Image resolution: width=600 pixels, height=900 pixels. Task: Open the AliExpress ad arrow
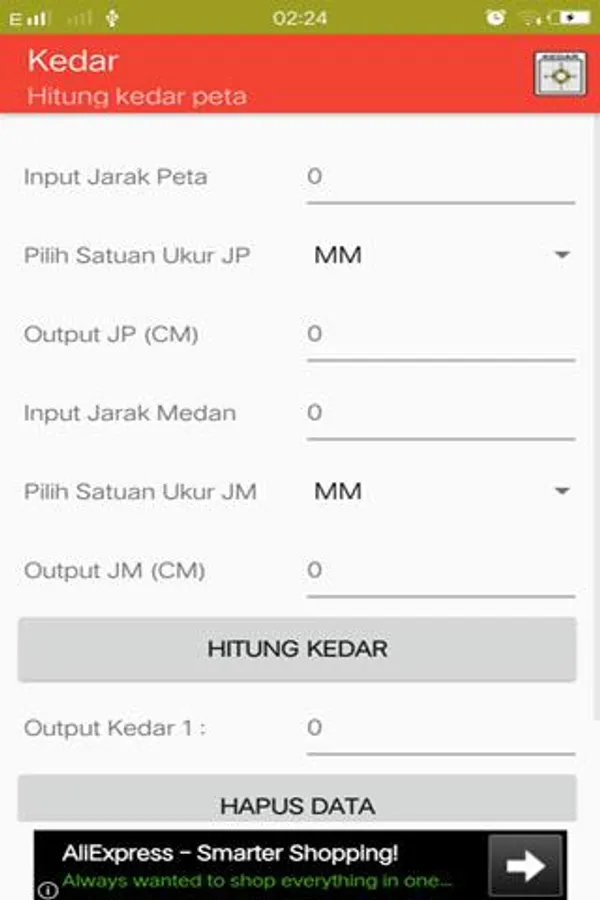click(525, 865)
